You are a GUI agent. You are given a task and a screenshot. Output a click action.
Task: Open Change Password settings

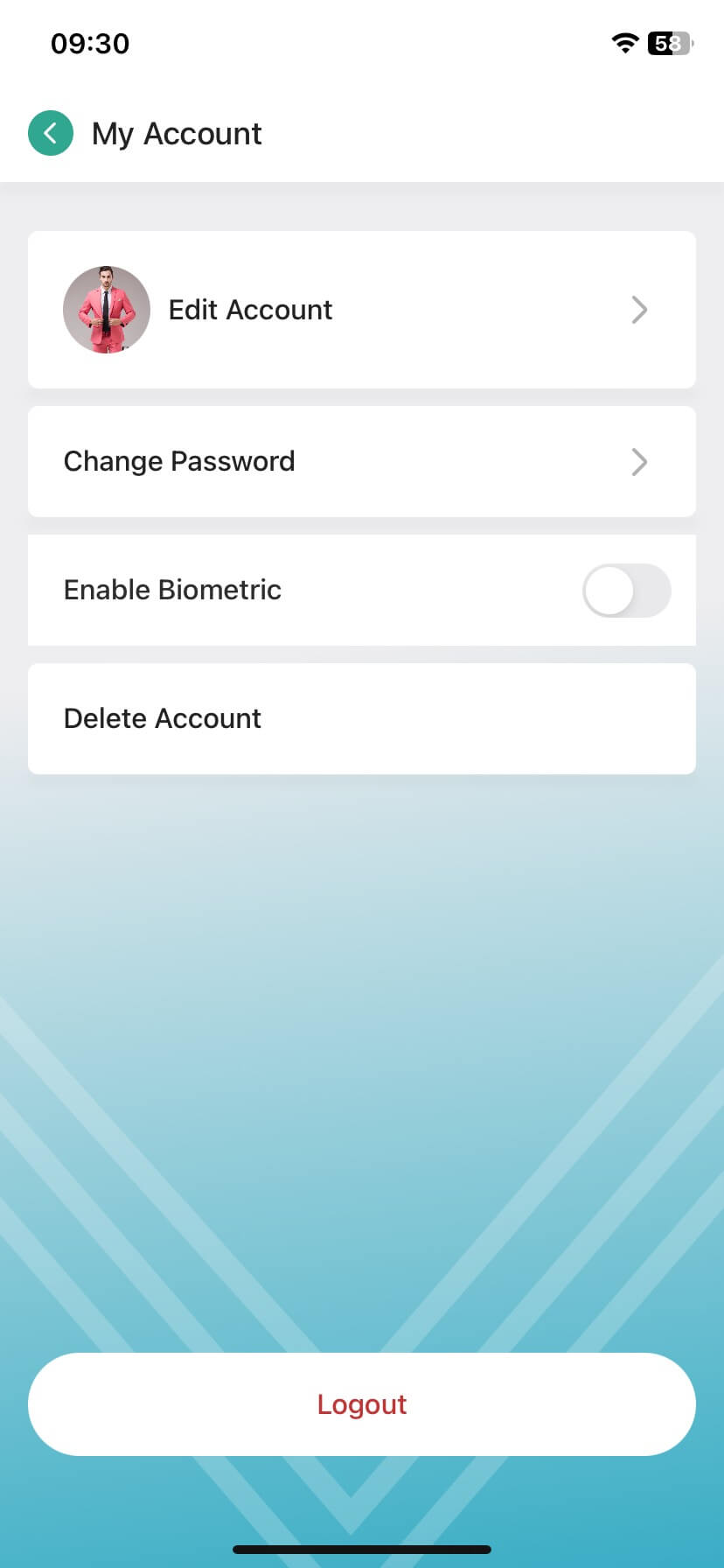pyautogui.click(x=361, y=461)
